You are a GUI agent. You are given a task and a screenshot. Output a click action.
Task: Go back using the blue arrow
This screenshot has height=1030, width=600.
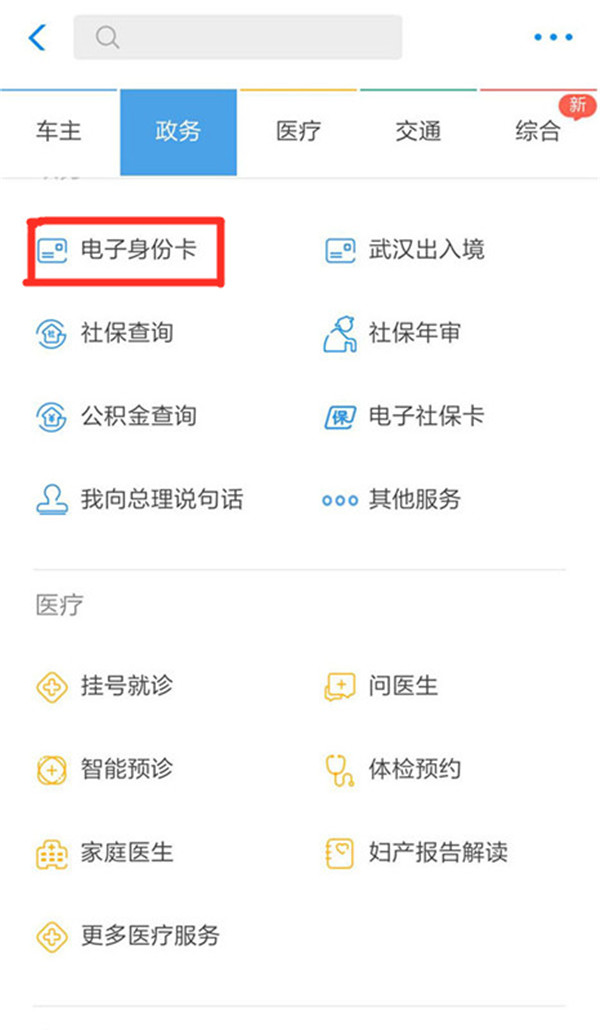38,37
